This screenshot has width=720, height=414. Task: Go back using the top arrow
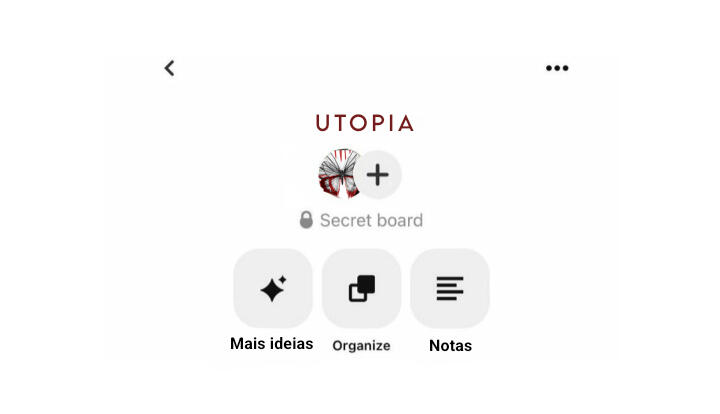(x=169, y=68)
